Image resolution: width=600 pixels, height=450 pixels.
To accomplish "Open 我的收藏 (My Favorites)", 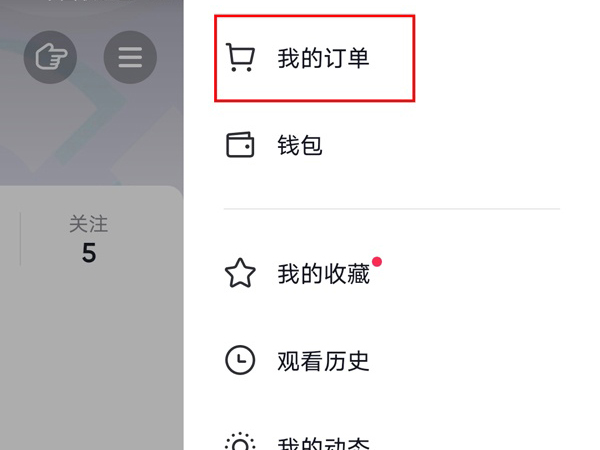I will 322,273.
